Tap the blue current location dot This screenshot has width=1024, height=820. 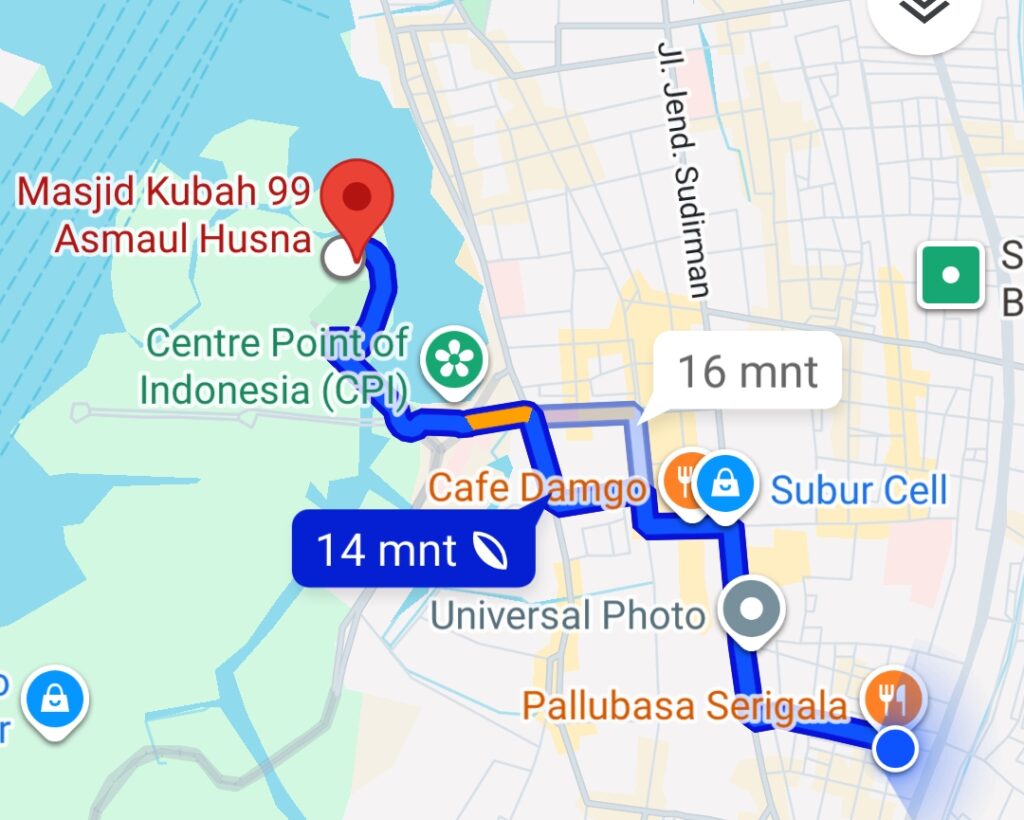pos(895,748)
